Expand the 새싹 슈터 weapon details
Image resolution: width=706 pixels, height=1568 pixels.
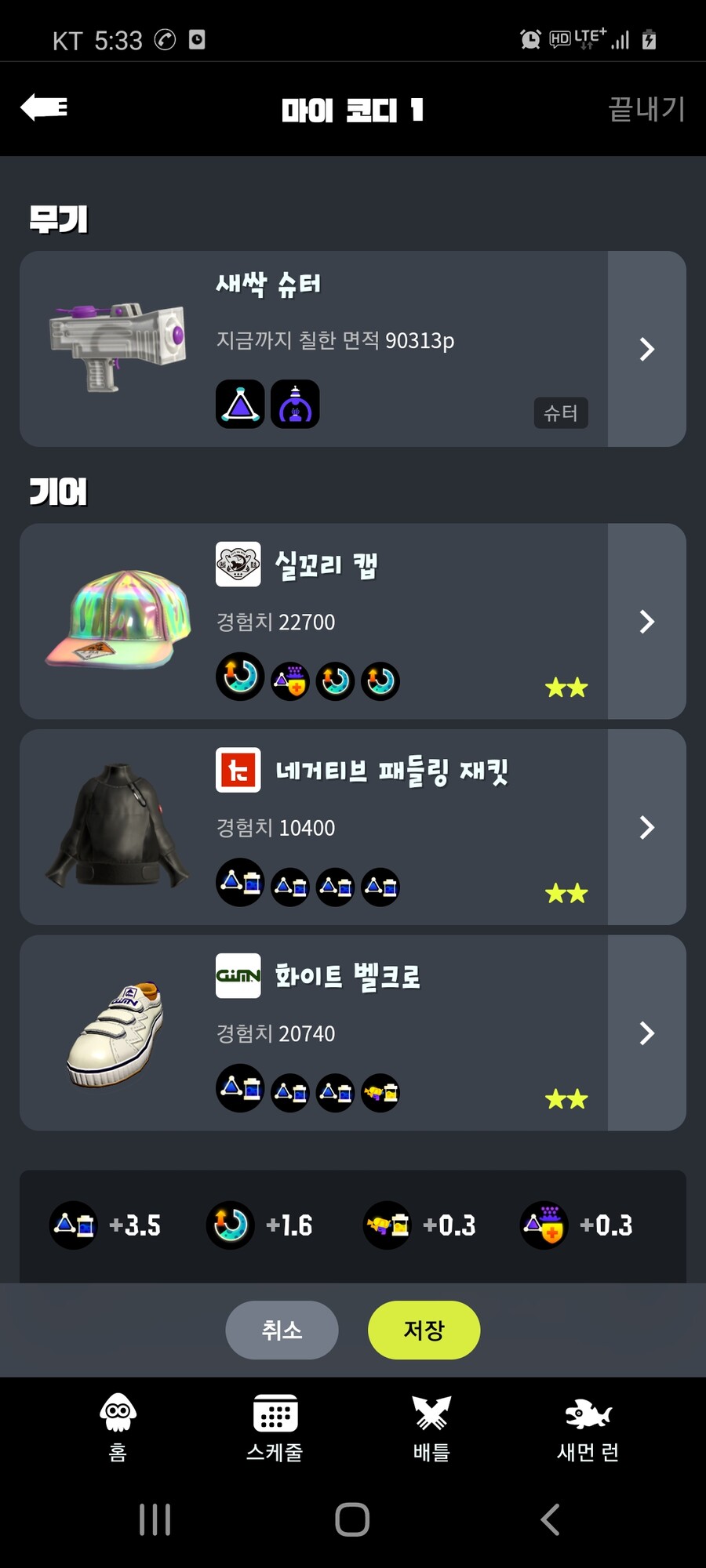[x=646, y=350]
